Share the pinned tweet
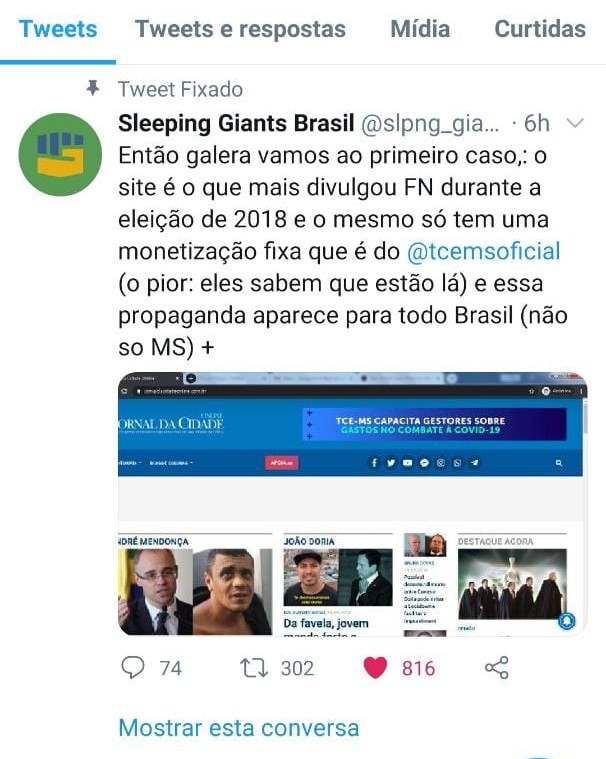Image resolution: width=606 pixels, height=759 pixels. [496, 668]
